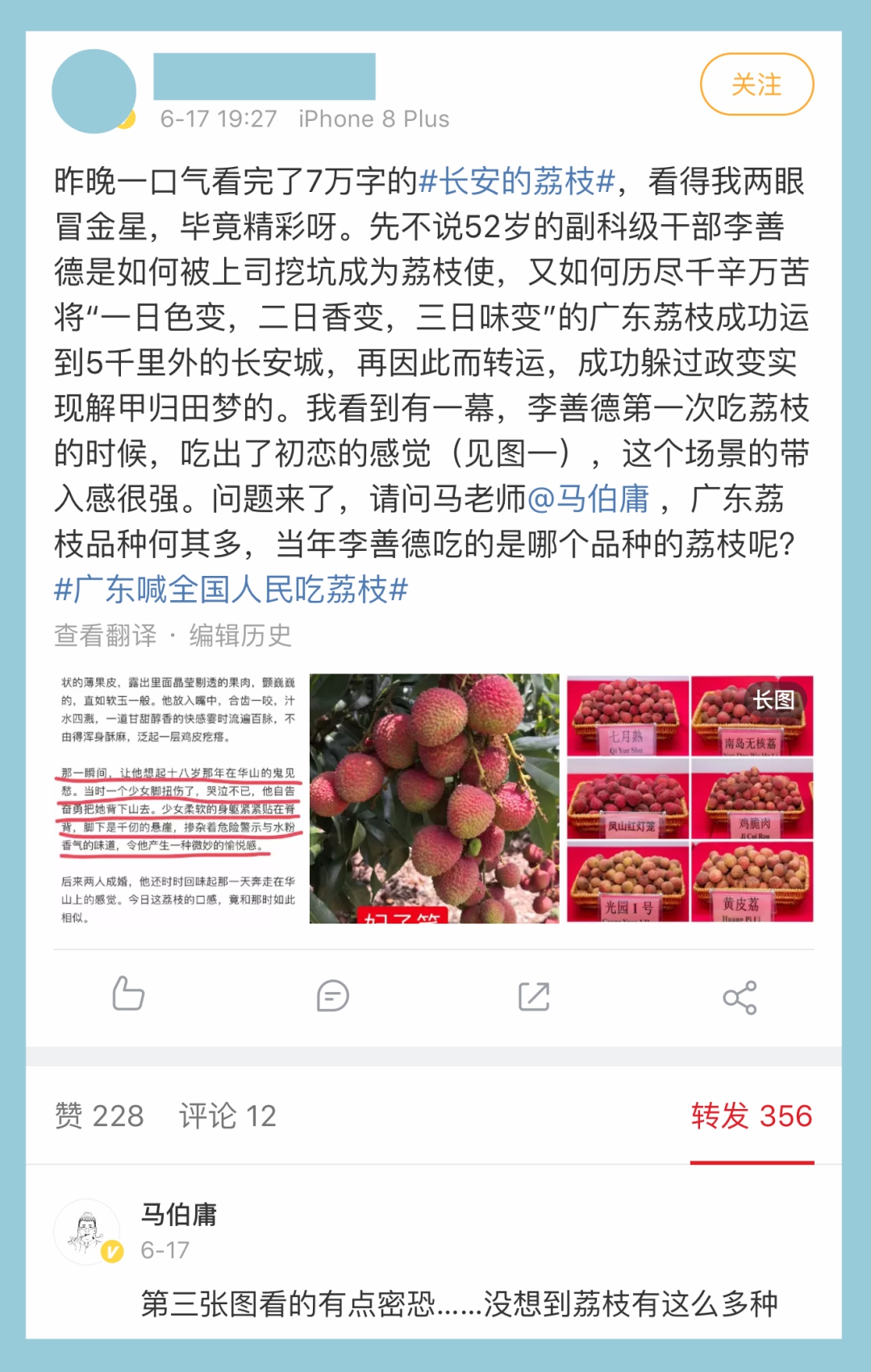Open the #广东喊全国人民吃荔枝# hashtag

point(231,590)
